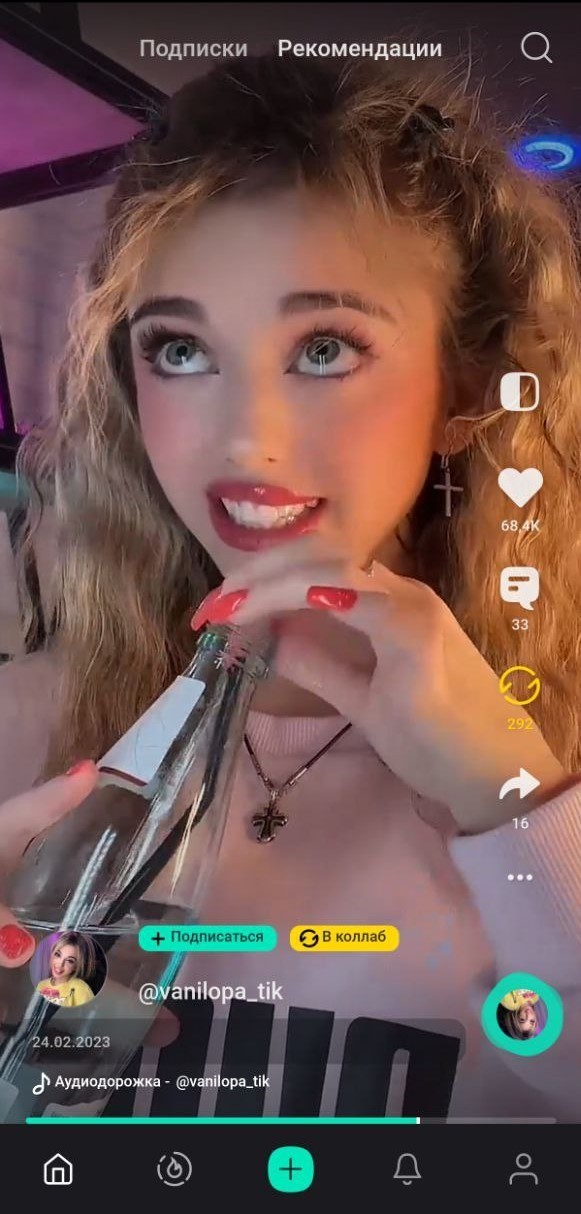The height and width of the screenshot is (1214, 581).
Task: Open the comments with 33 replies
Action: pos(520,588)
